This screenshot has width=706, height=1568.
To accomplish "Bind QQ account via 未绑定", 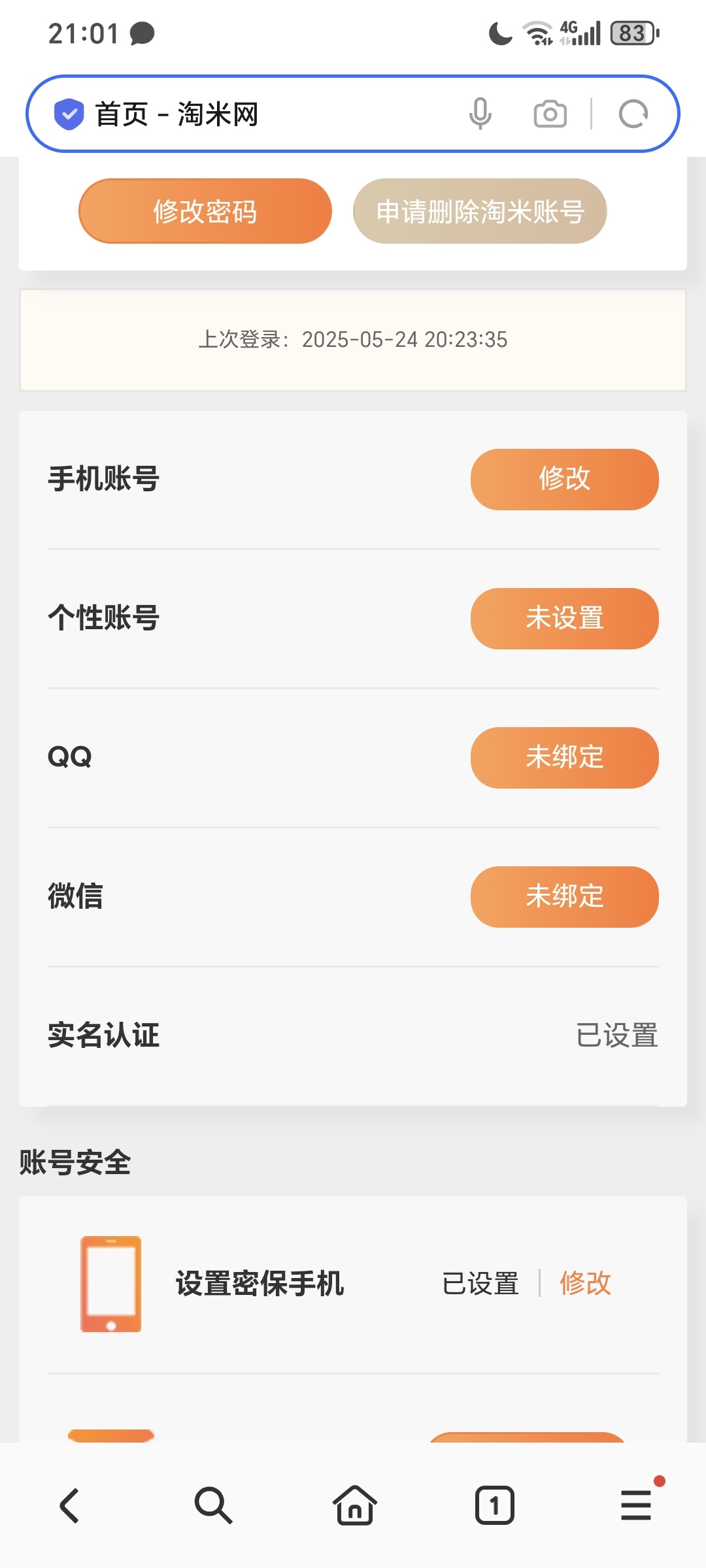I will pyautogui.click(x=565, y=757).
